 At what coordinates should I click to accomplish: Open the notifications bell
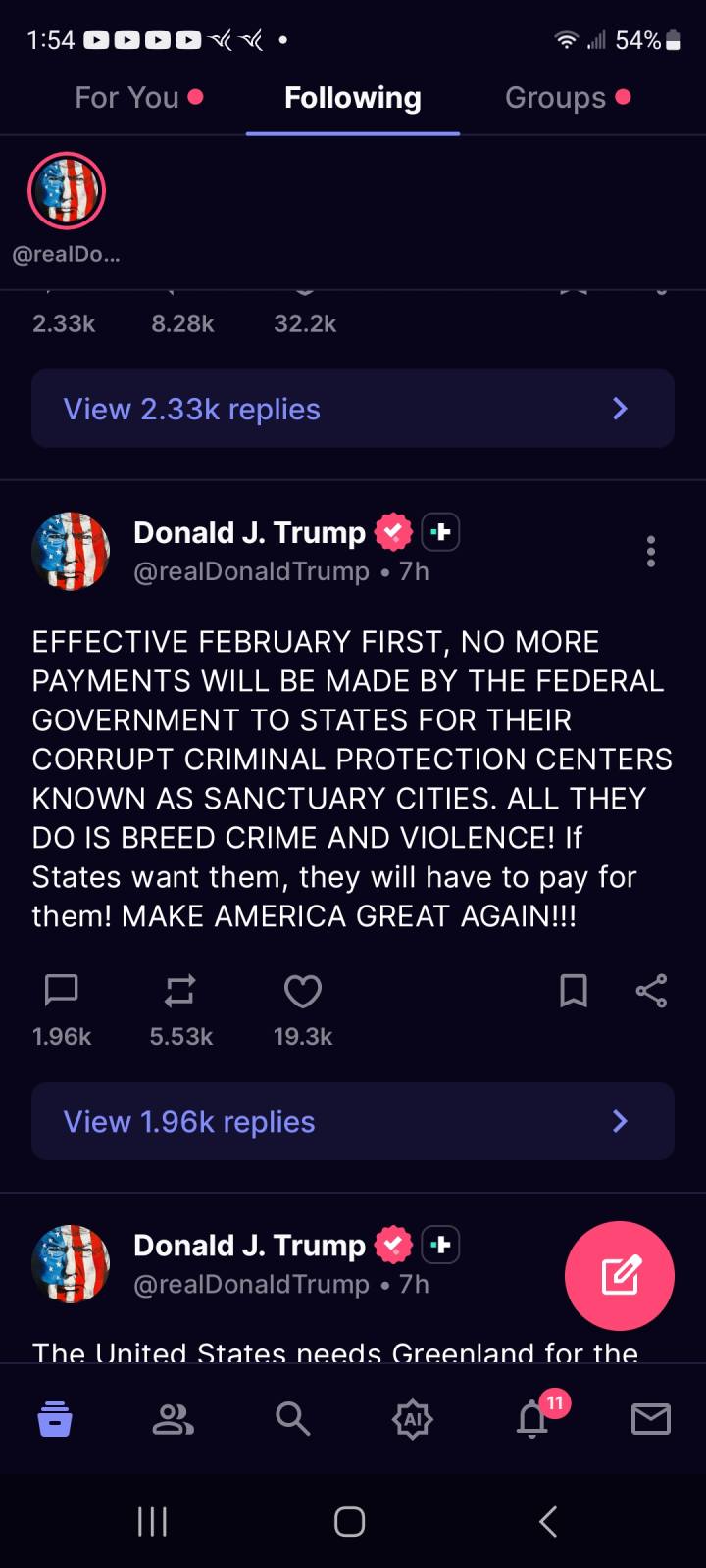(532, 1418)
